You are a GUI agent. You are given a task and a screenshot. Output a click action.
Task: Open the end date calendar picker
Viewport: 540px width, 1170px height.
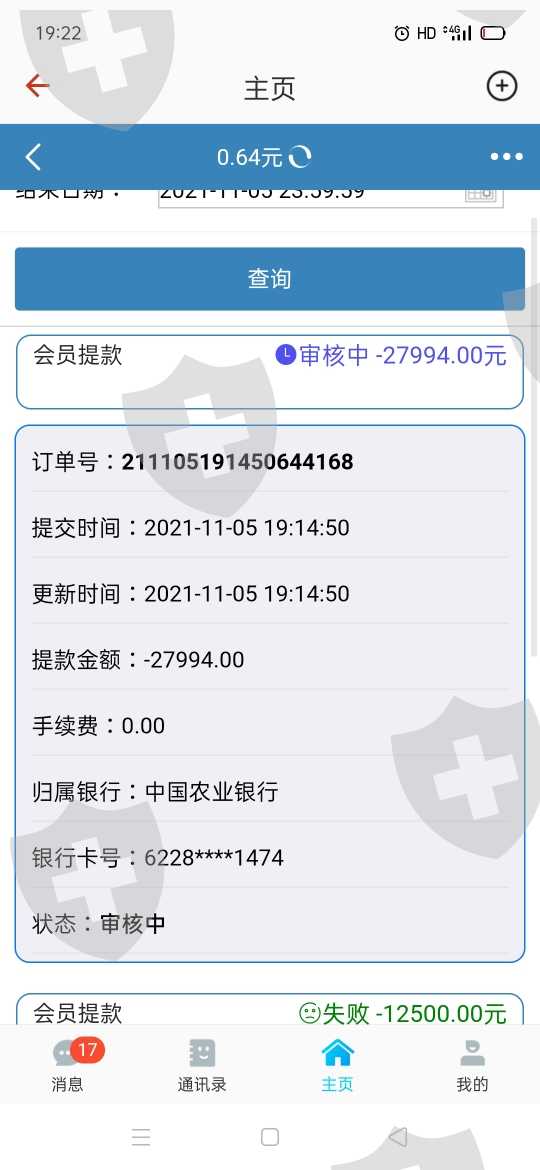point(480,195)
